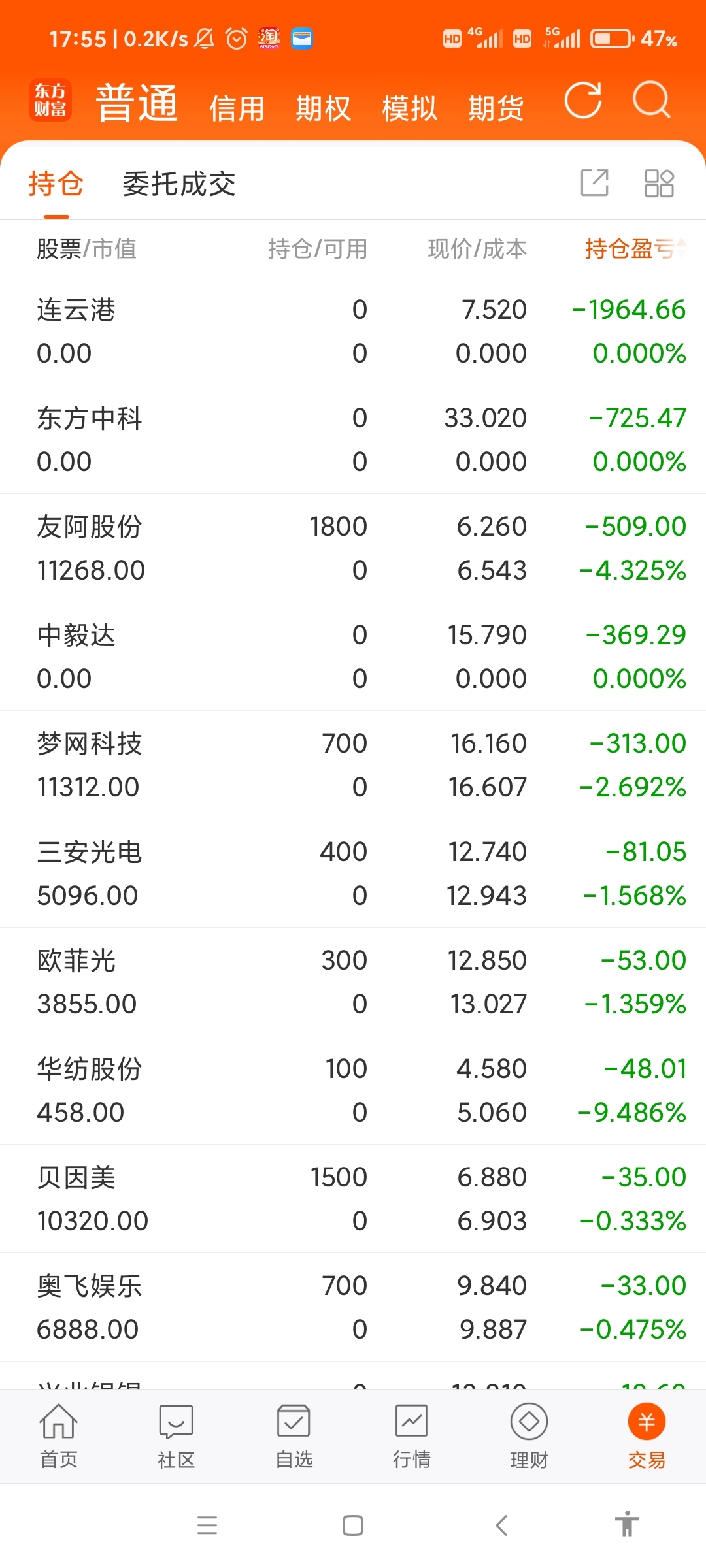
Task: Open the 自选 watchlist tab
Action: pyautogui.click(x=294, y=1435)
